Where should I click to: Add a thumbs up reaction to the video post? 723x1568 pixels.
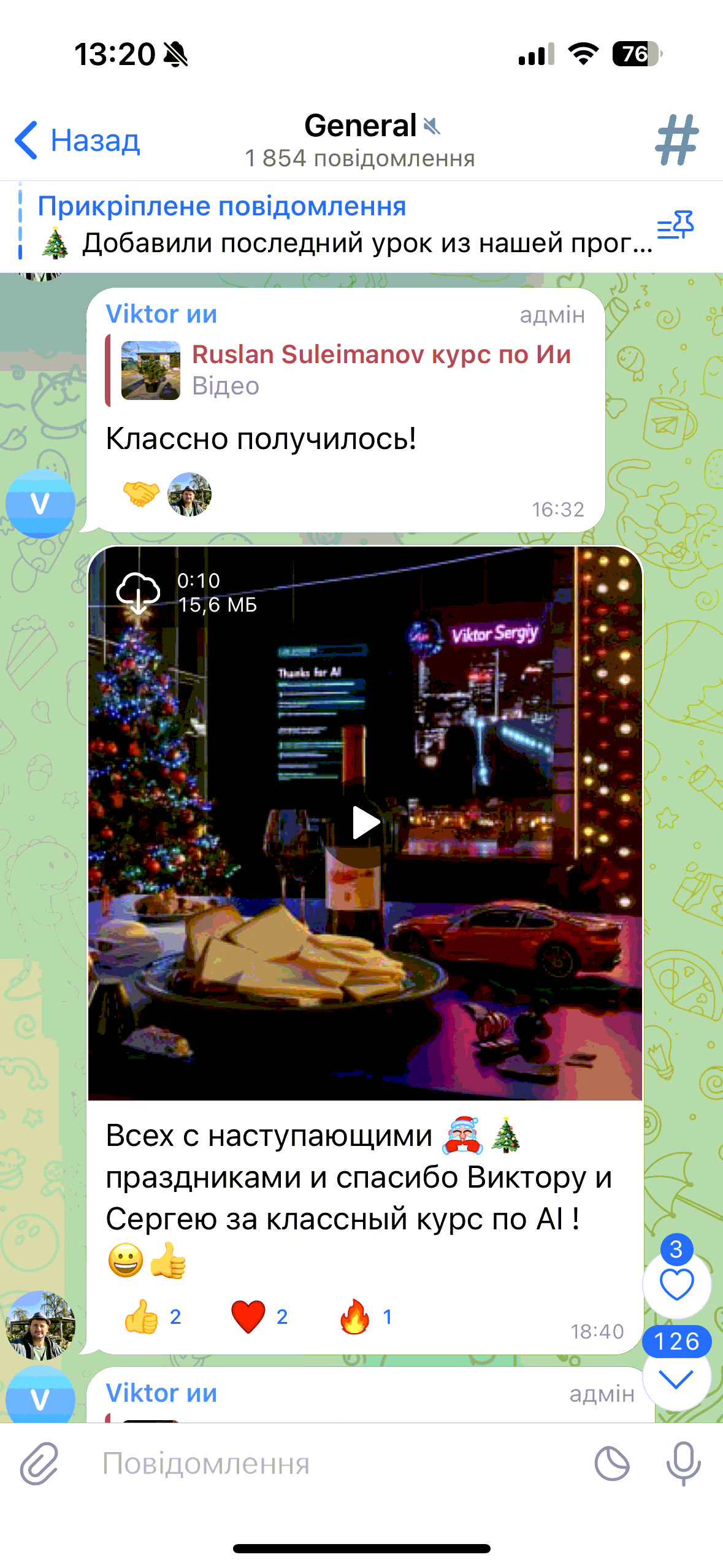point(152,1316)
